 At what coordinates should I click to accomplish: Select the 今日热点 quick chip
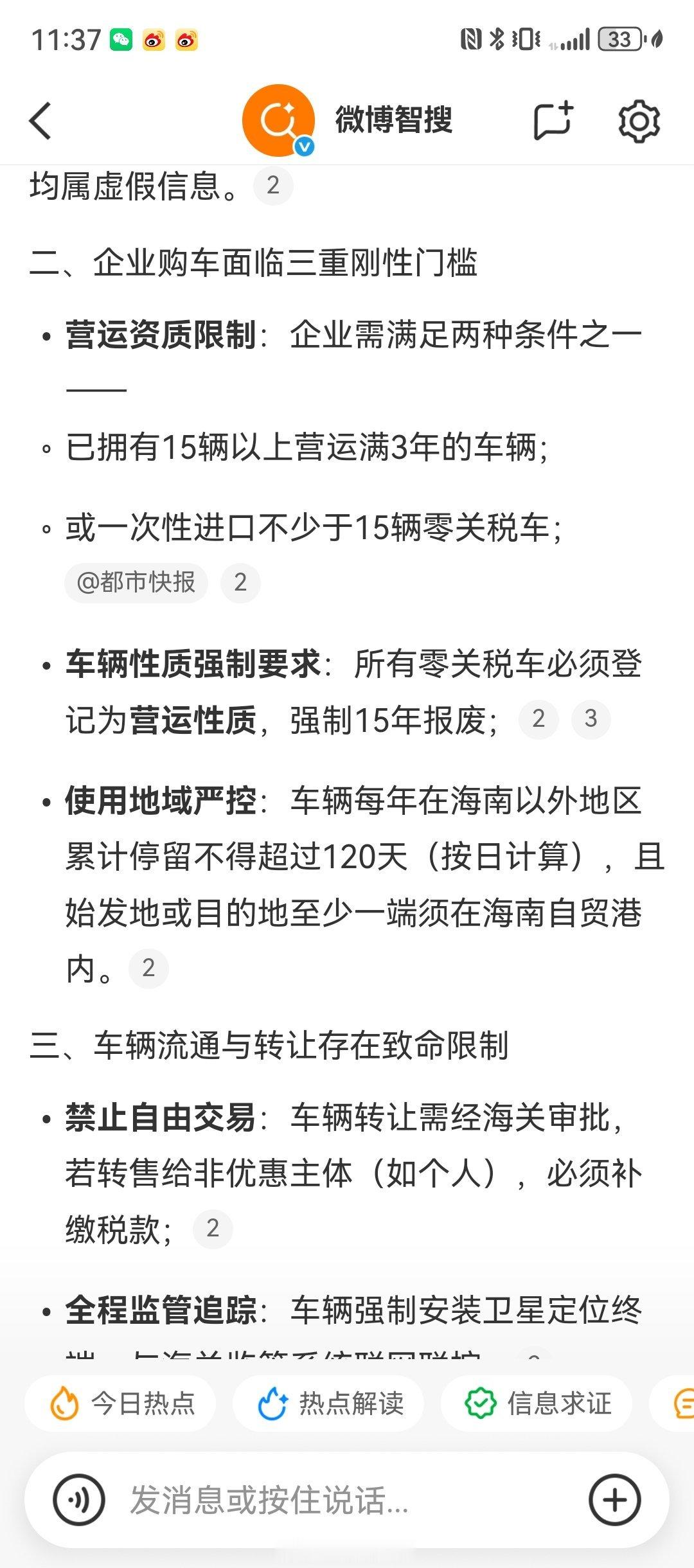tap(122, 1403)
